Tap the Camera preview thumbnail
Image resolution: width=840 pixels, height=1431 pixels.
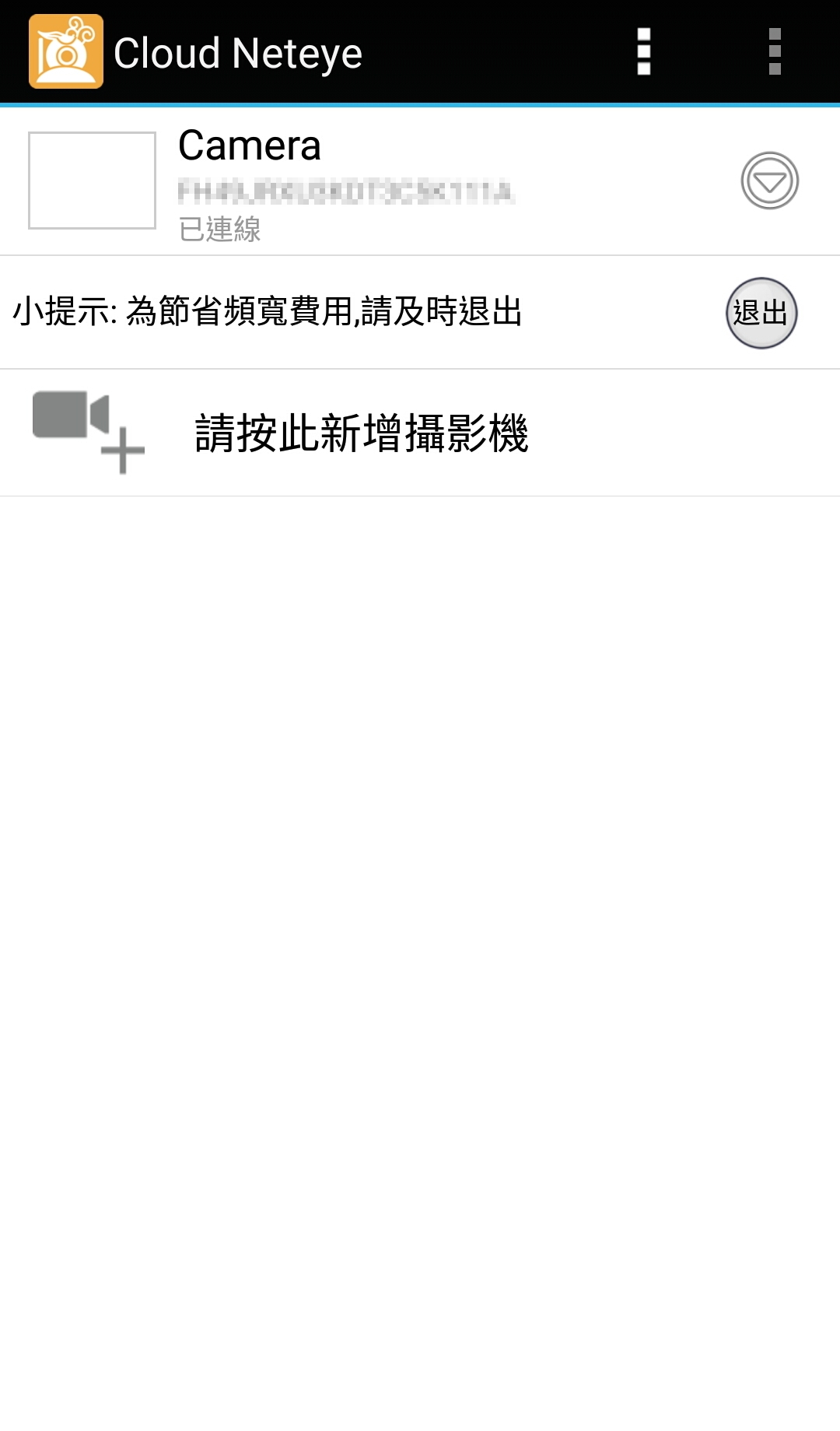tap(92, 181)
